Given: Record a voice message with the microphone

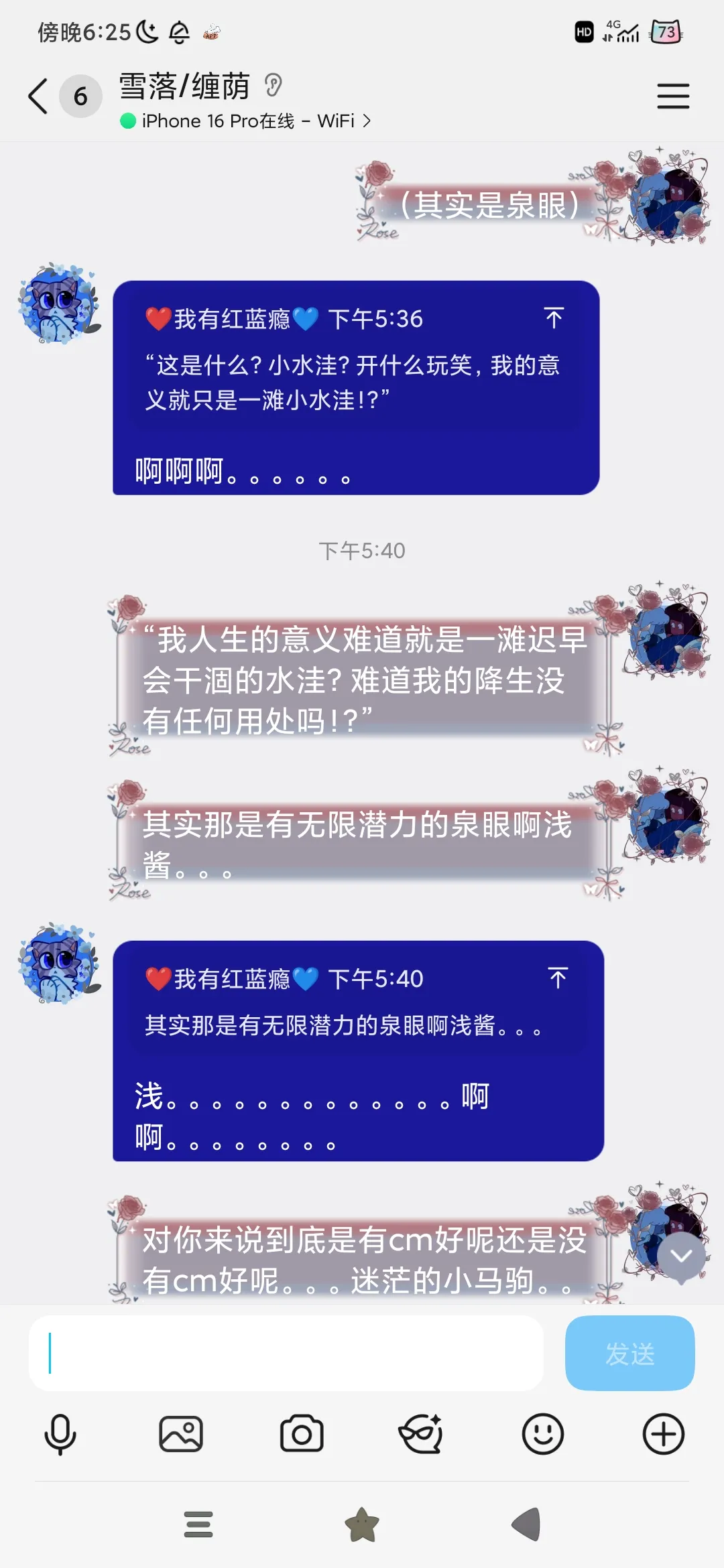Looking at the screenshot, I should [60, 1435].
